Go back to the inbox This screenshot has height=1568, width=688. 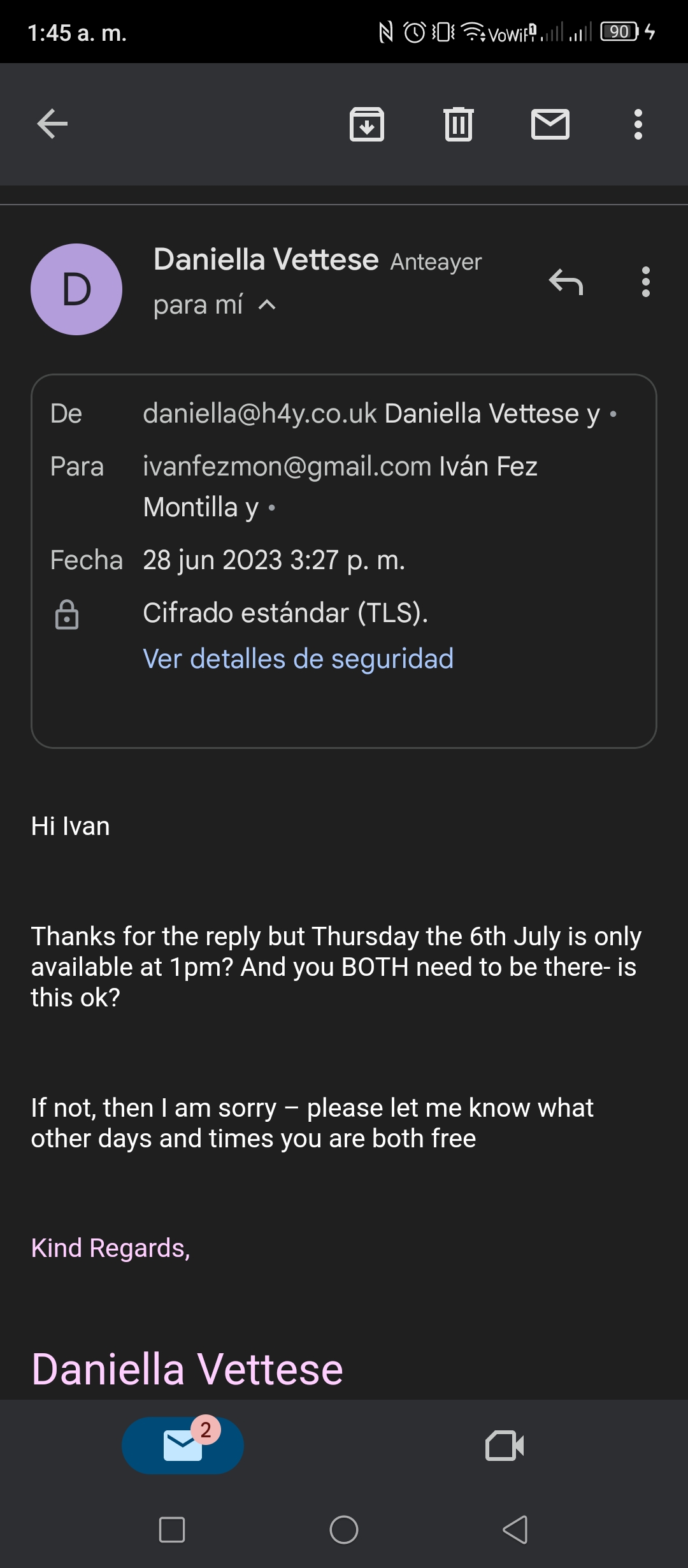(x=52, y=124)
